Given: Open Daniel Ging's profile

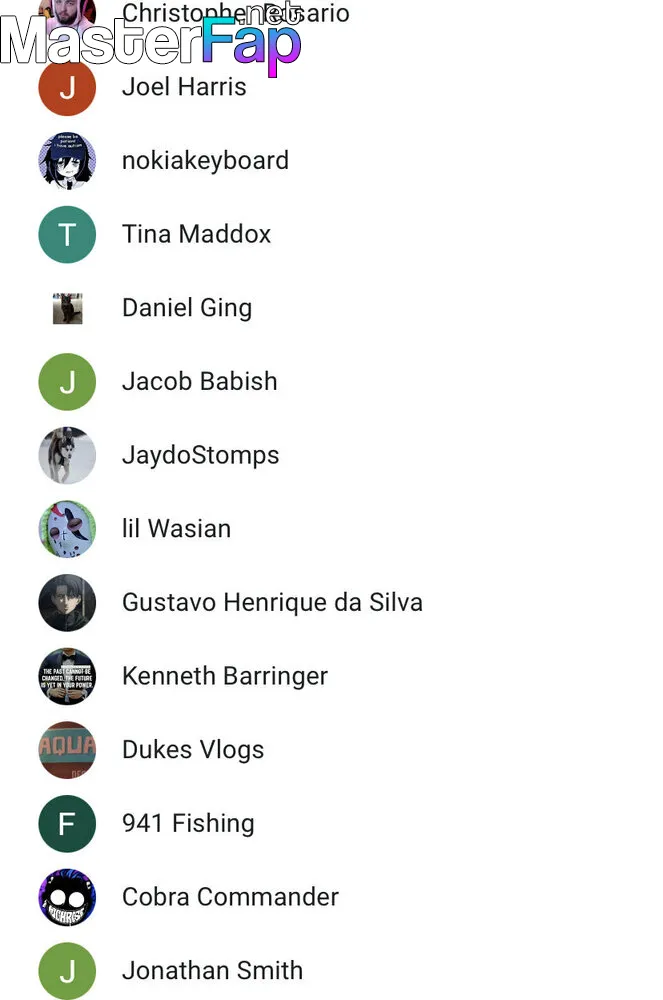Looking at the screenshot, I should 187,308.
